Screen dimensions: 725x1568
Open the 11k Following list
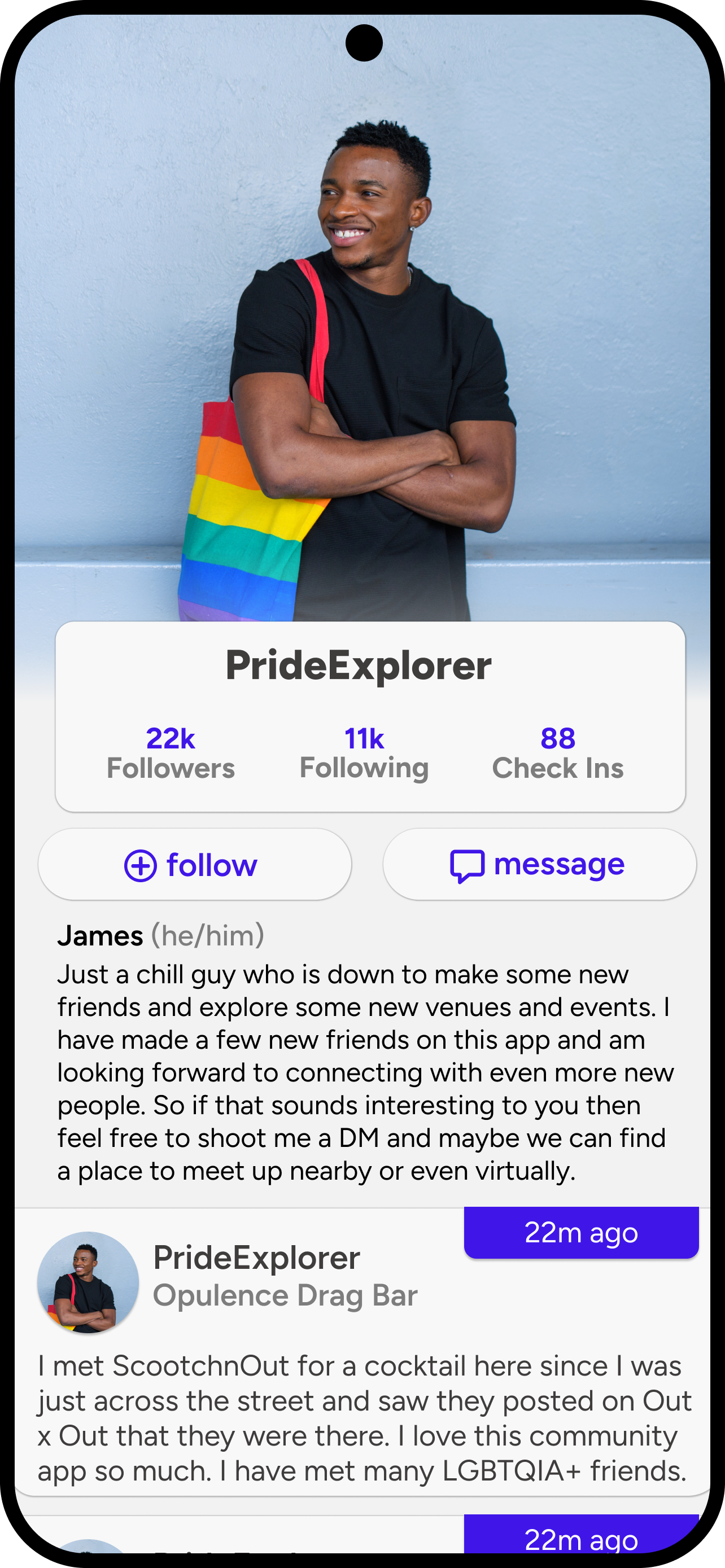pos(364,753)
